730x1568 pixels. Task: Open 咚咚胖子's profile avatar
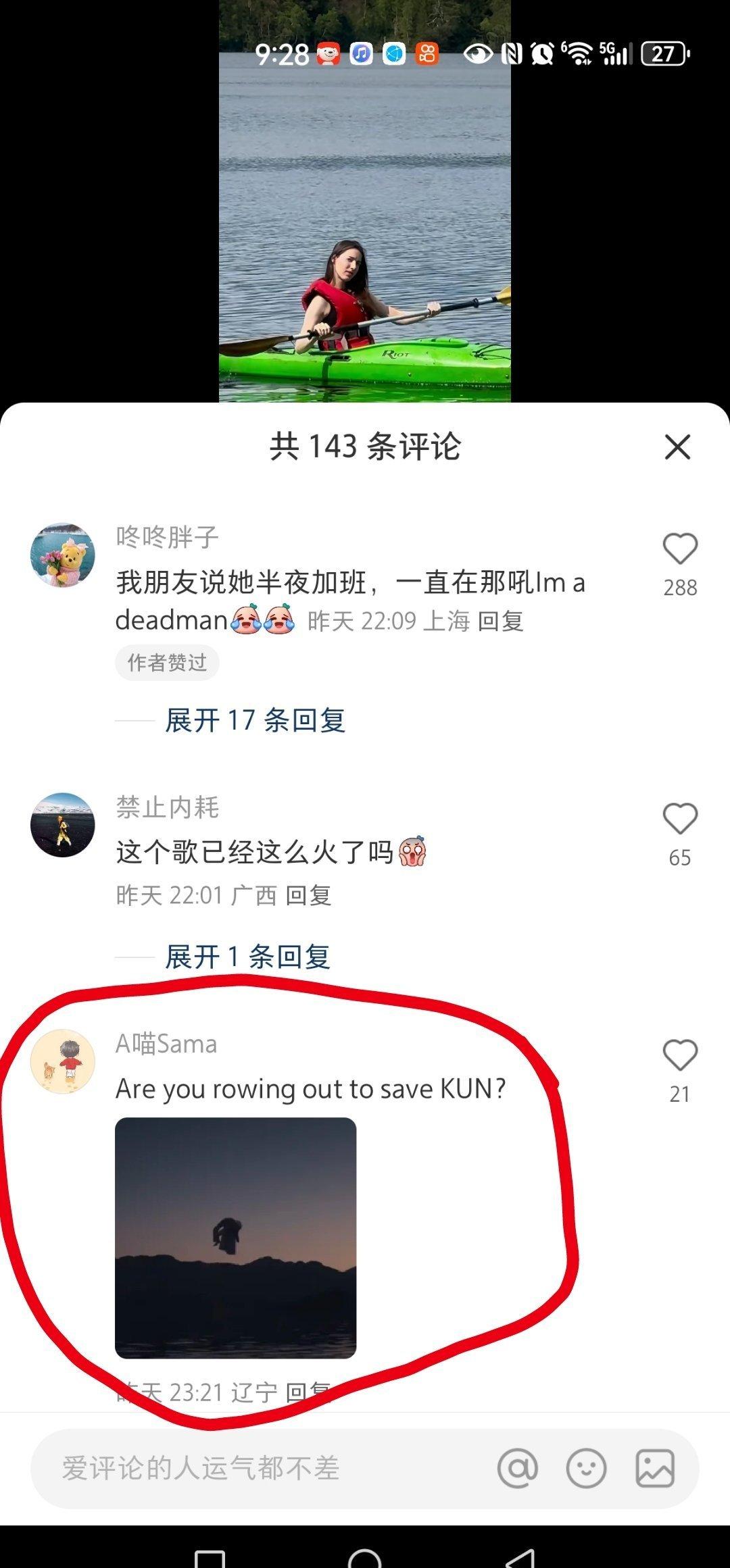click(63, 555)
